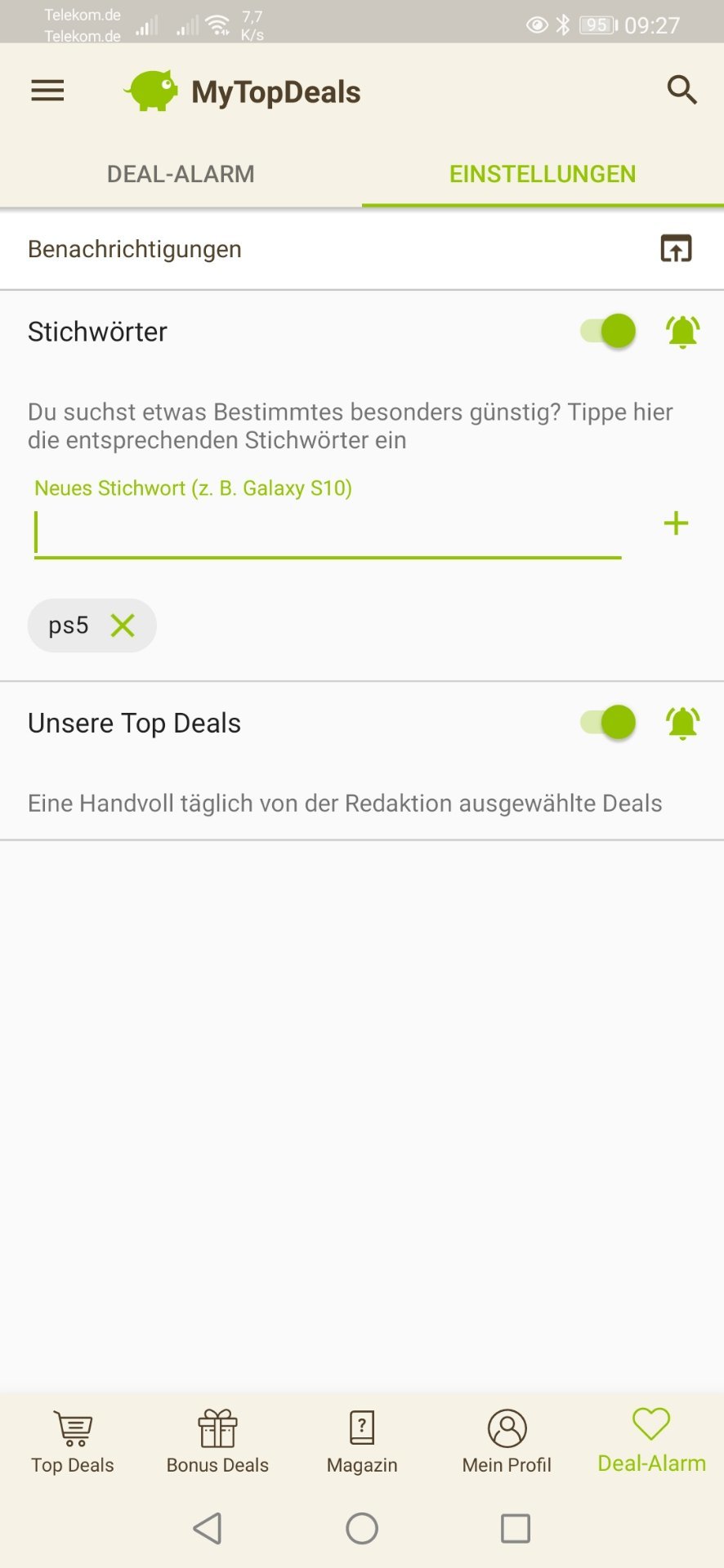
Task: Open Benachrichtigungen system settings icon
Action: point(676,248)
